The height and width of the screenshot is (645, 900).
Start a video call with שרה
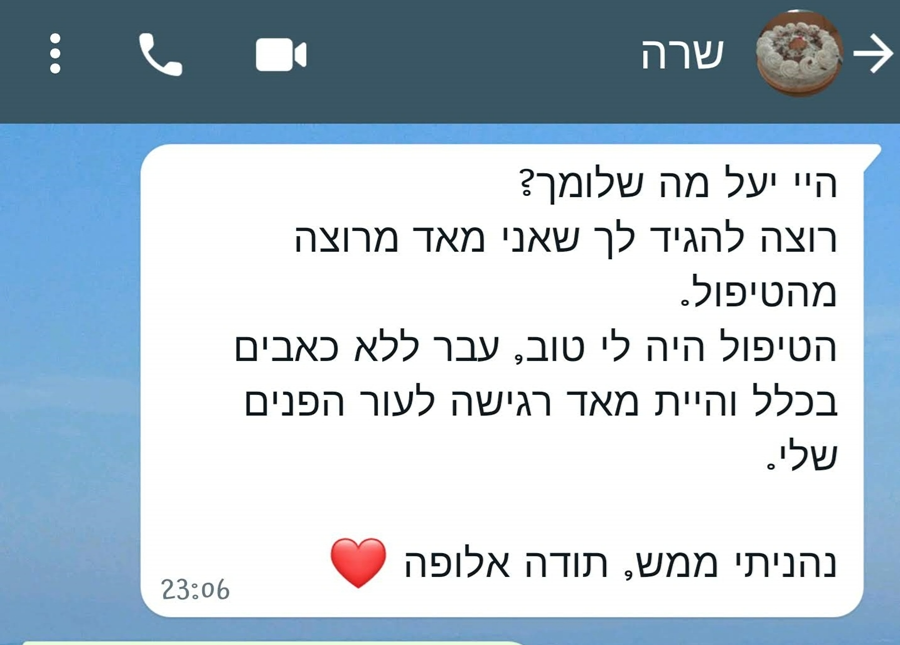pyautogui.click(x=281, y=55)
